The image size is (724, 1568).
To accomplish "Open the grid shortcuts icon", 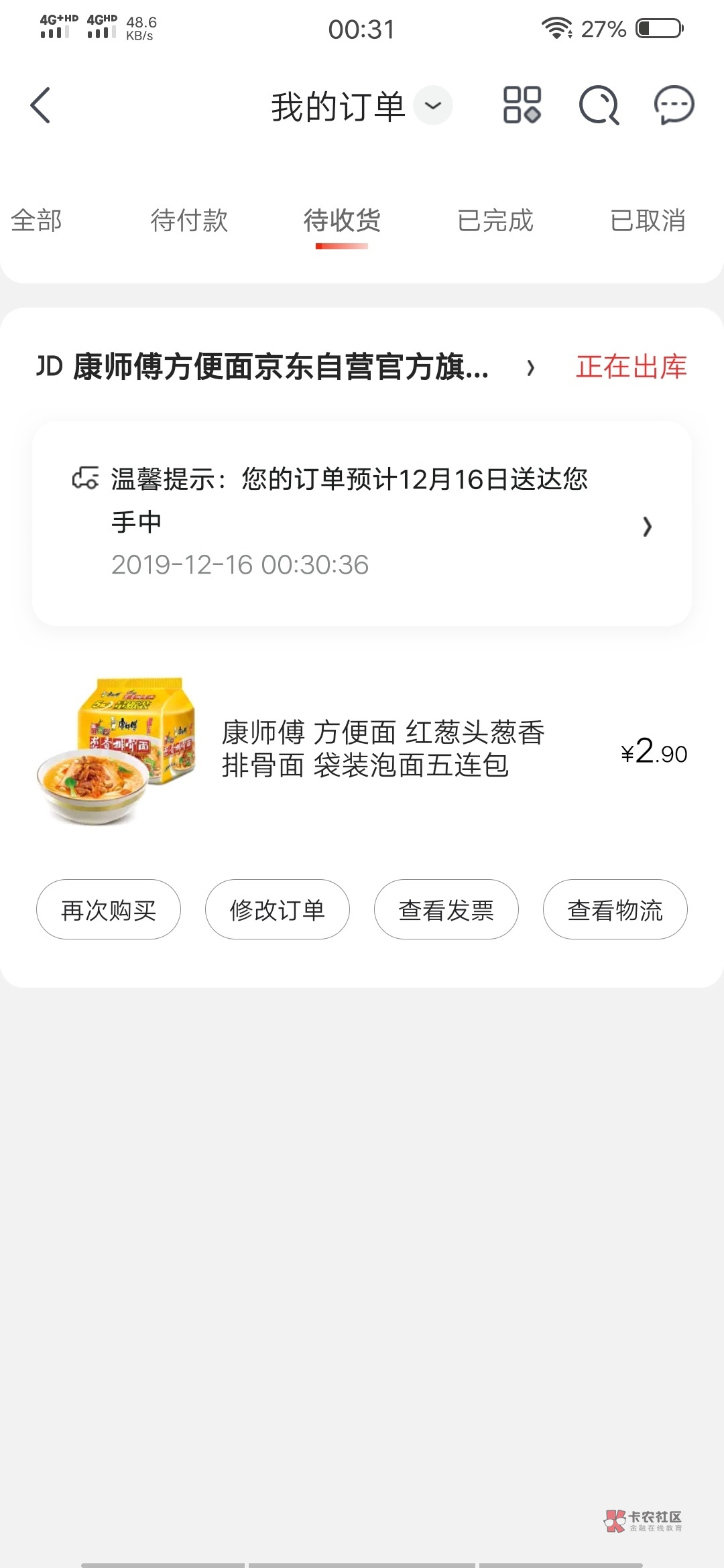I will point(522,106).
